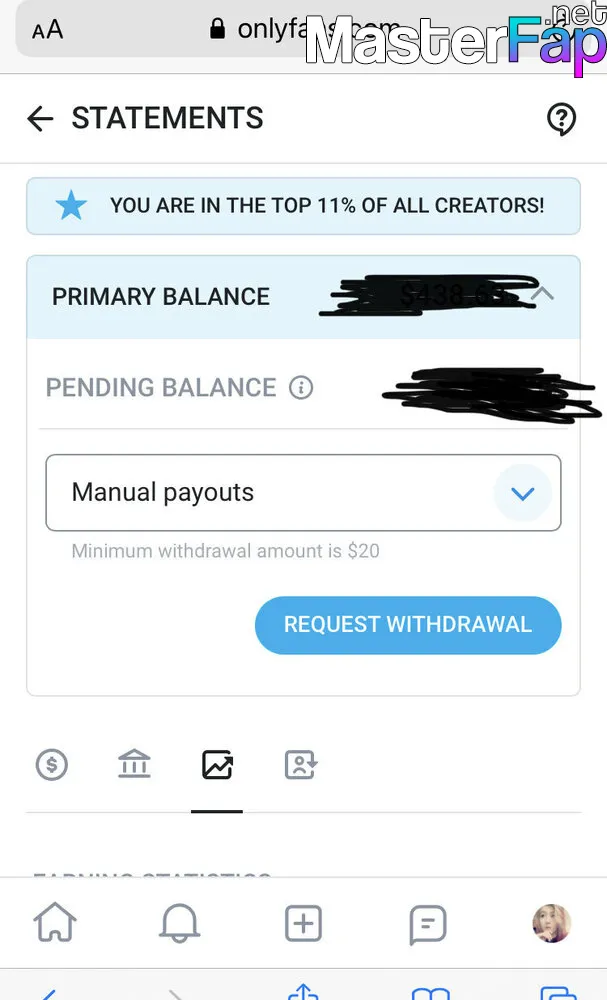Switch to the bank payouts tab
Viewport: 607px width, 1000px height.
click(x=135, y=764)
